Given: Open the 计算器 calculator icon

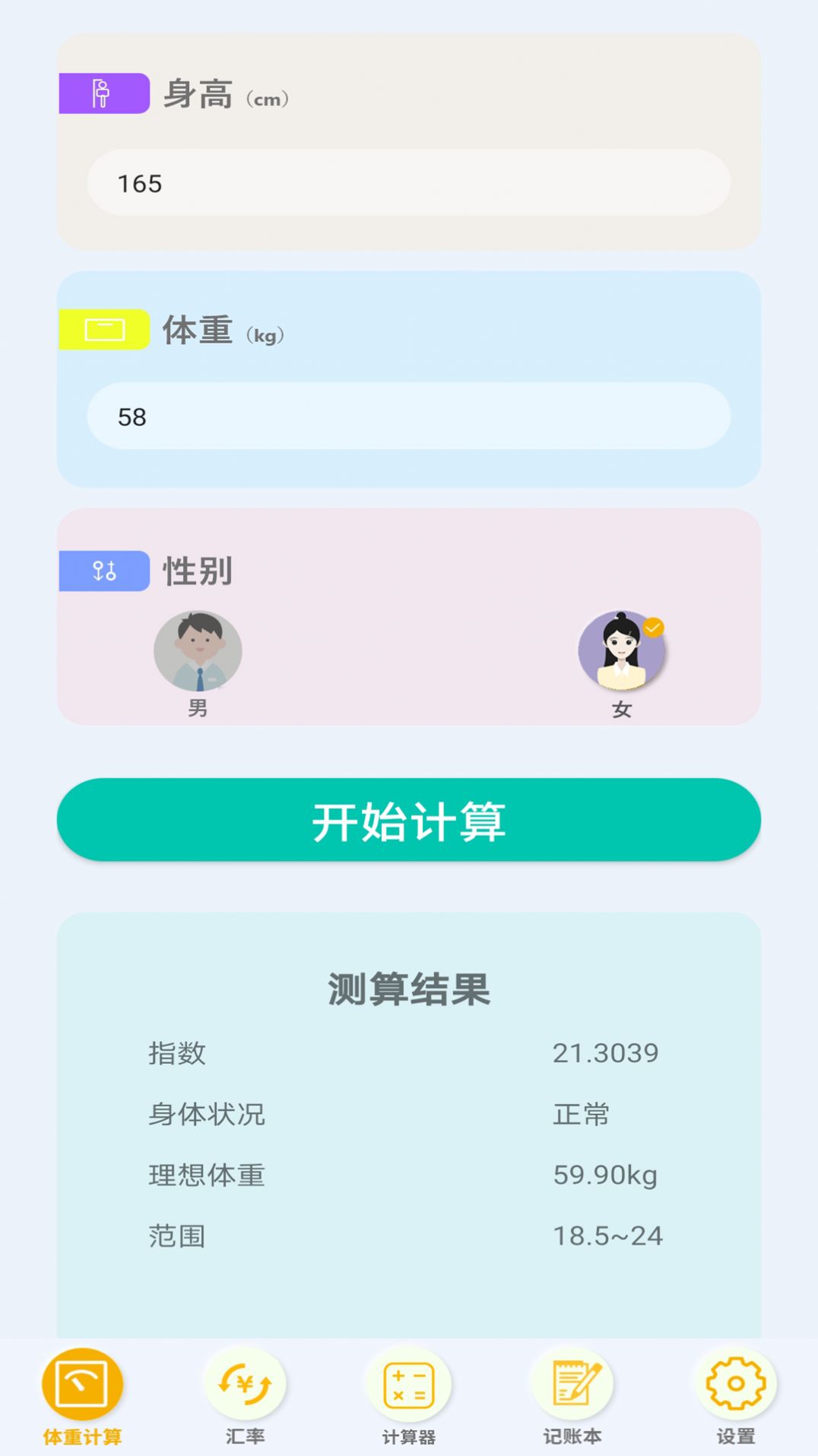Looking at the screenshot, I should [408, 1385].
